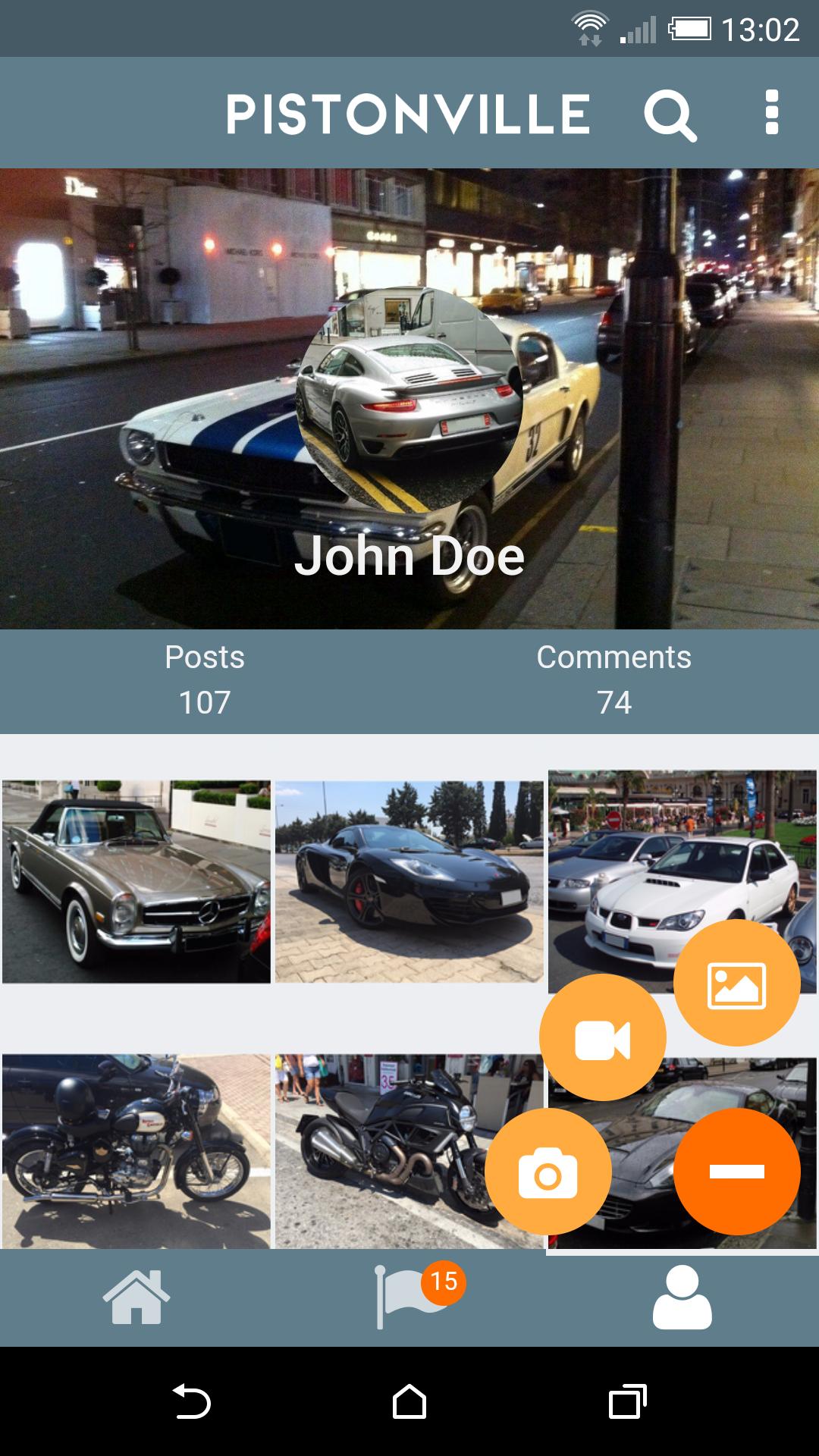Show recent apps from the navigation bar
The height and width of the screenshot is (1456, 819).
point(627,1401)
